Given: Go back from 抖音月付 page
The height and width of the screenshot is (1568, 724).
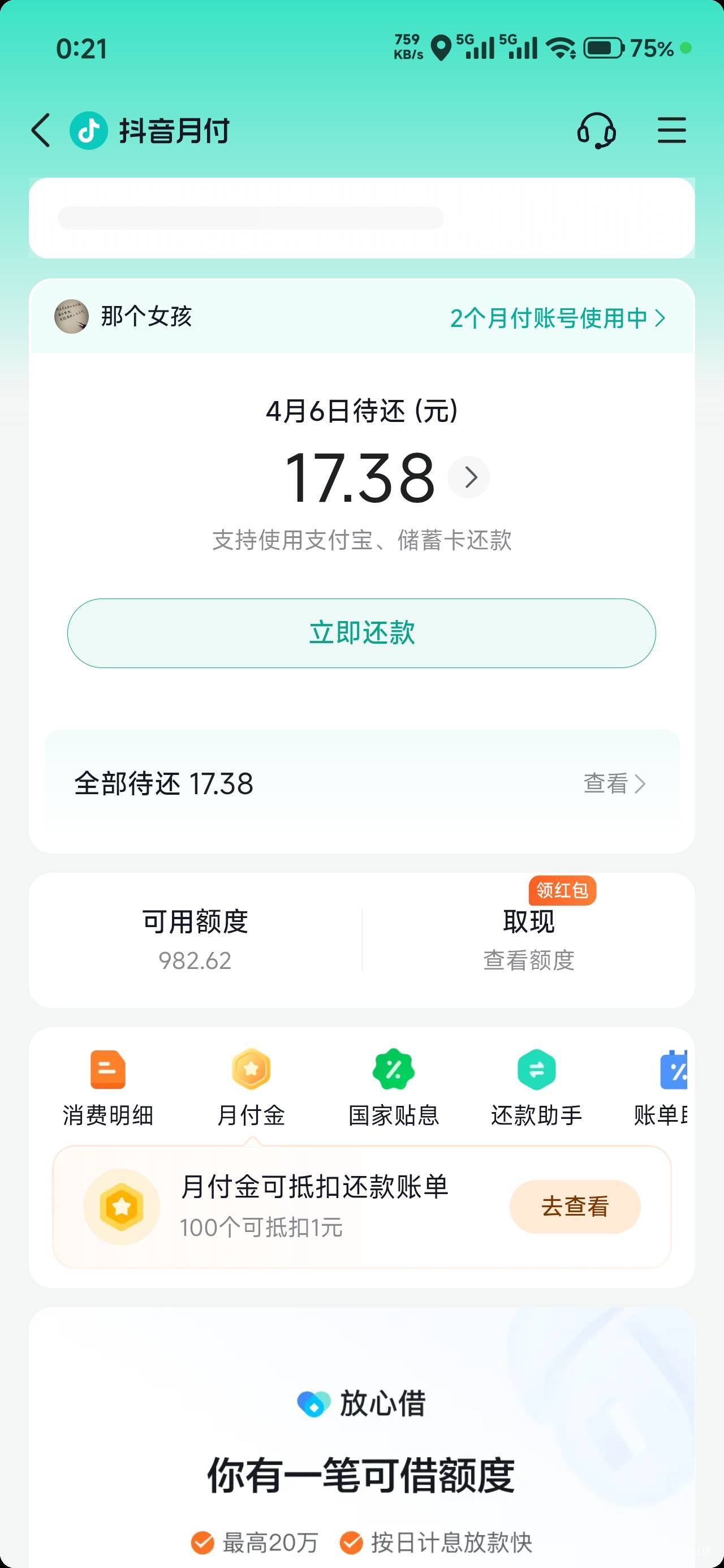Looking at the screenshot, I should (41, 130).
